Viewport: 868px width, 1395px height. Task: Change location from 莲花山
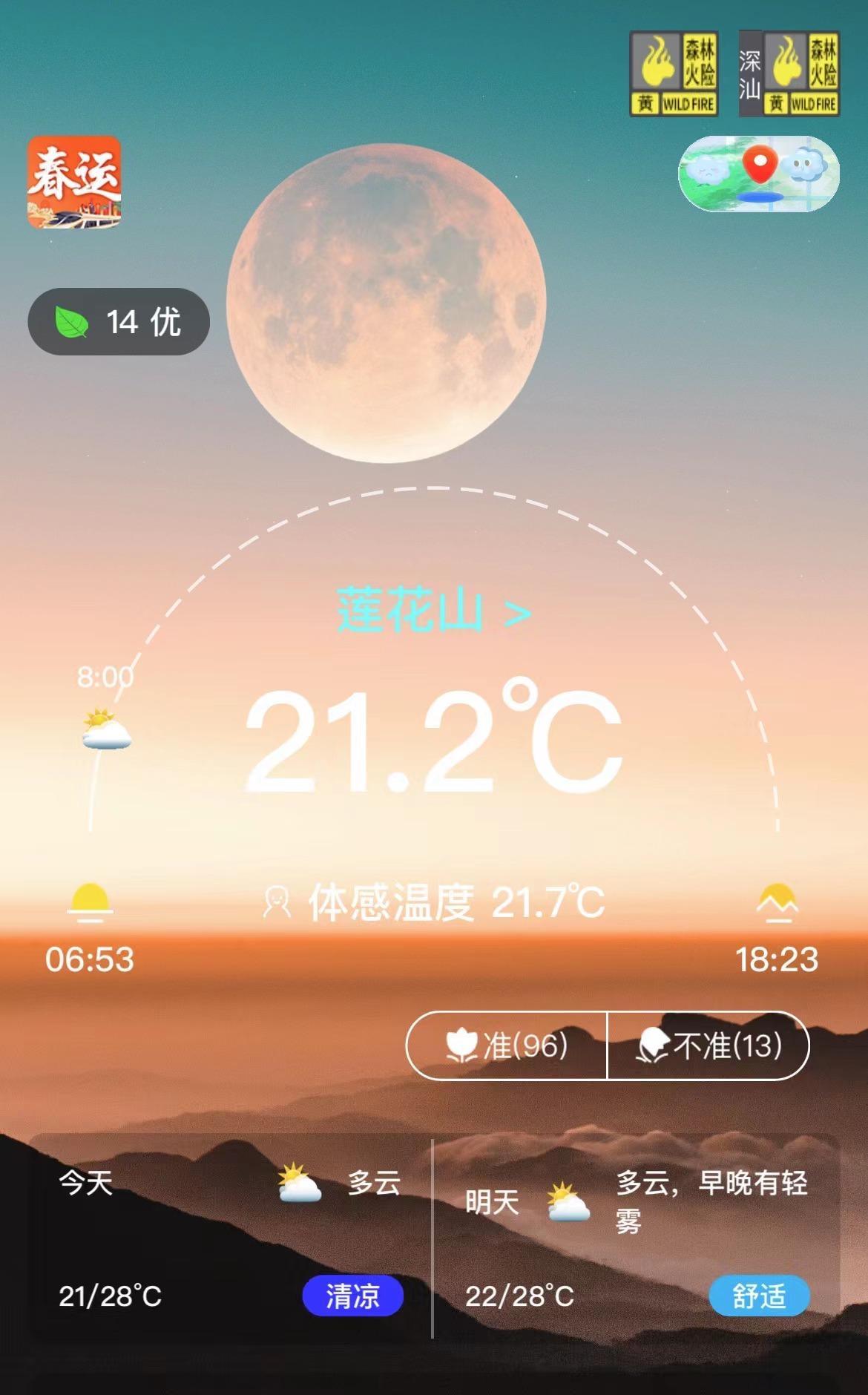point(434,611)
